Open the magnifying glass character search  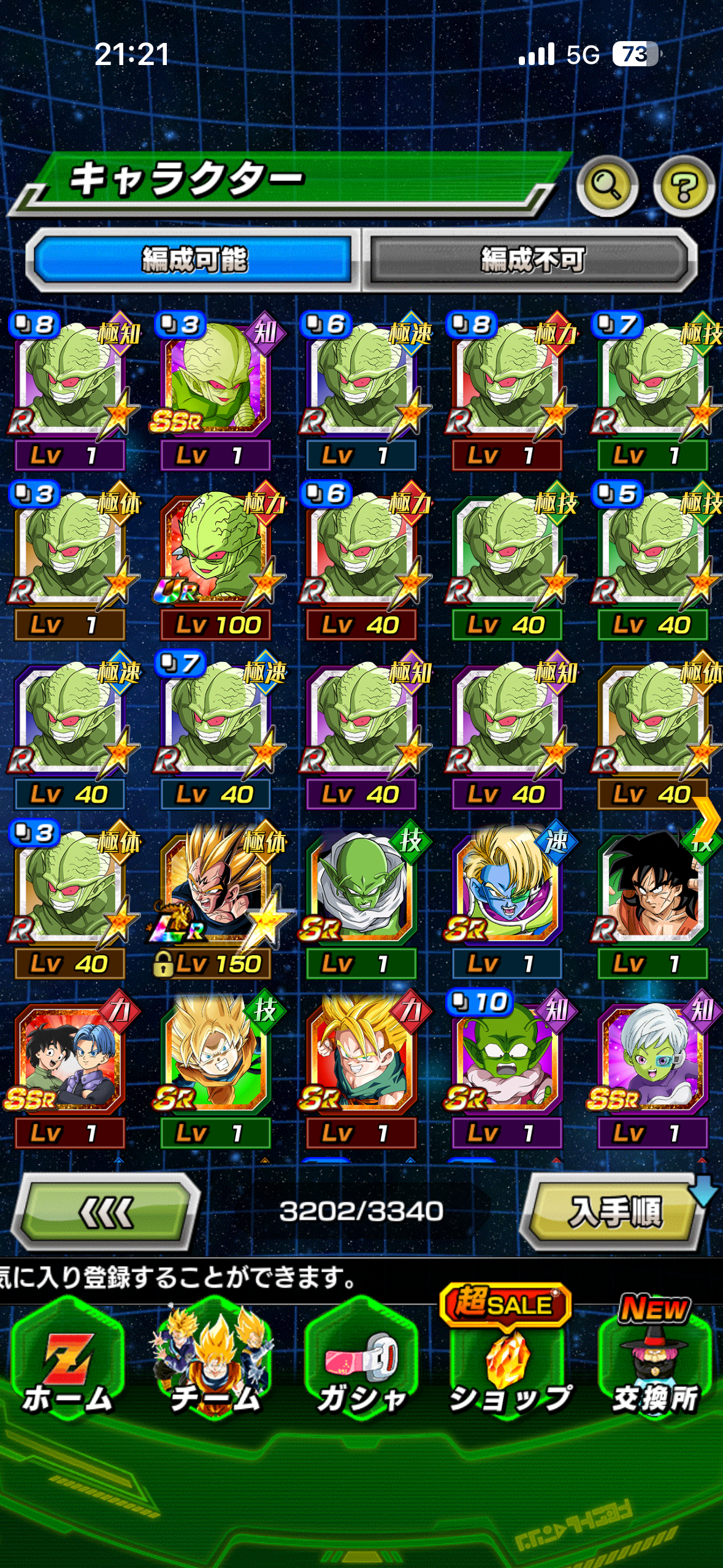pyautogui.click(x=606, y=186)
